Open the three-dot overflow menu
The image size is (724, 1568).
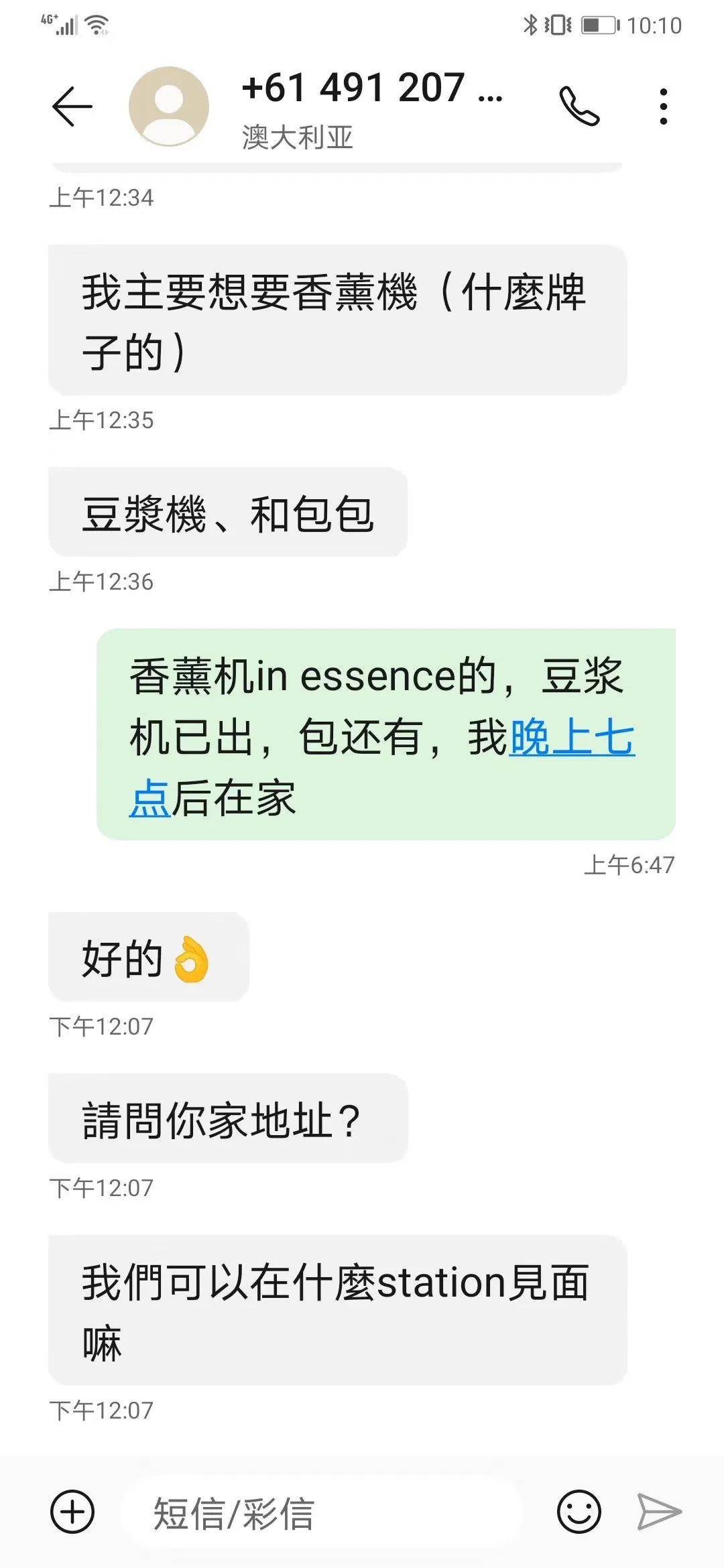663,107
